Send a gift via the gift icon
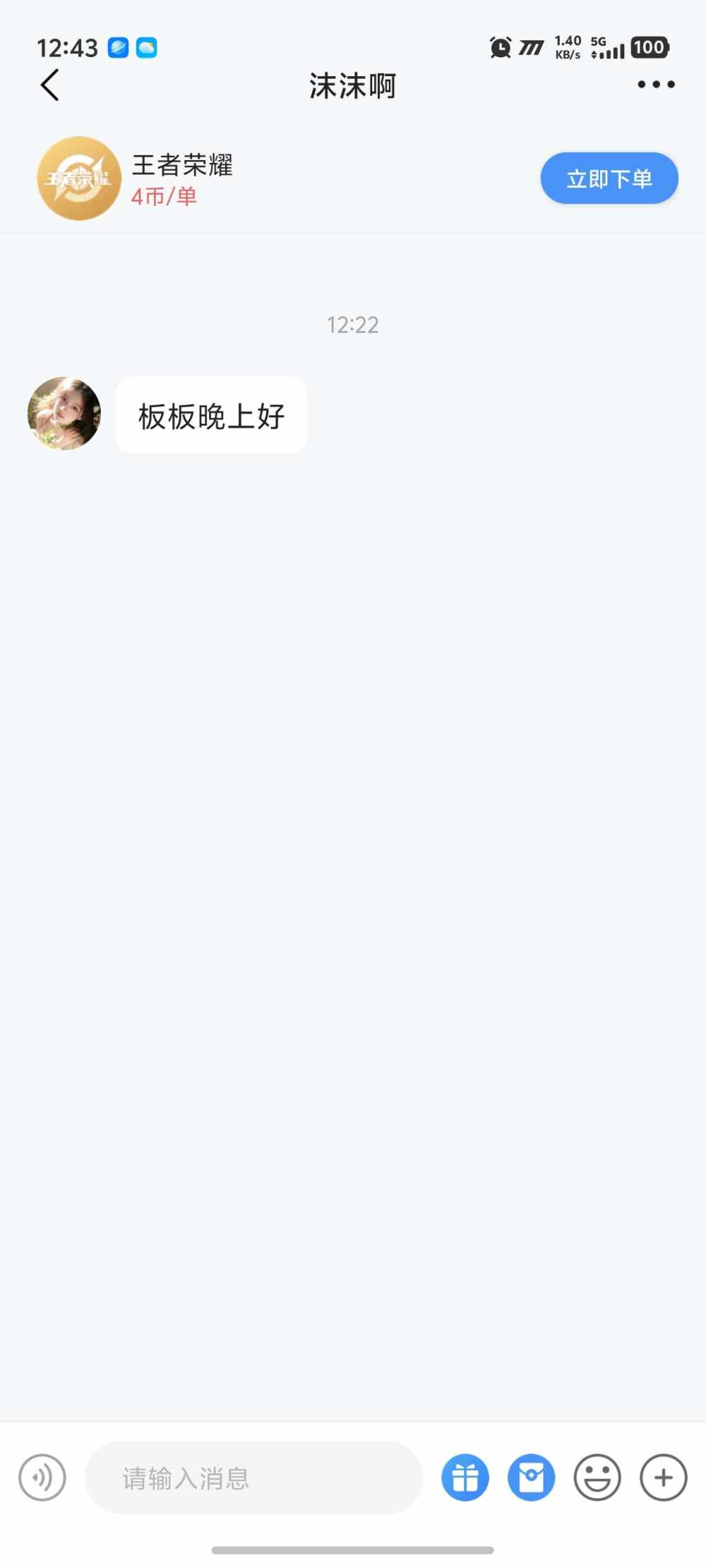 pyautogui.click(x=465, y=1477)
